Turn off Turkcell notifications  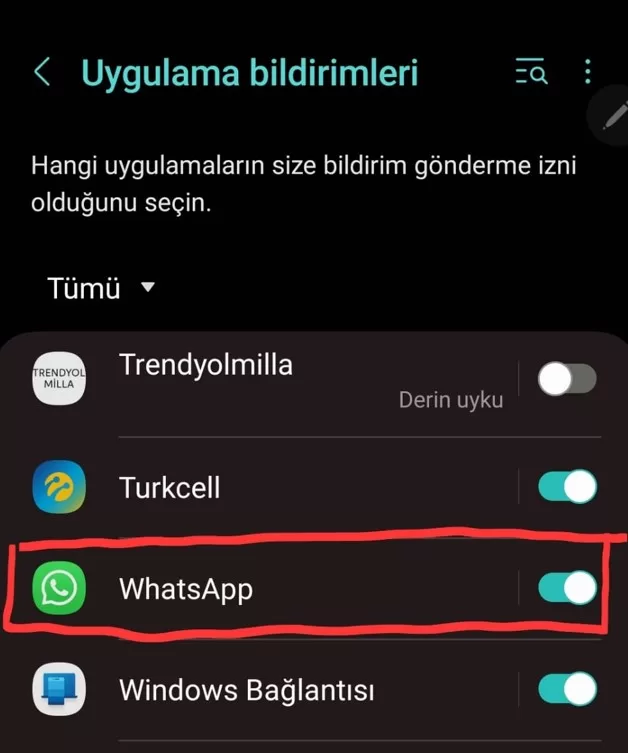click(x=567, y=488)
